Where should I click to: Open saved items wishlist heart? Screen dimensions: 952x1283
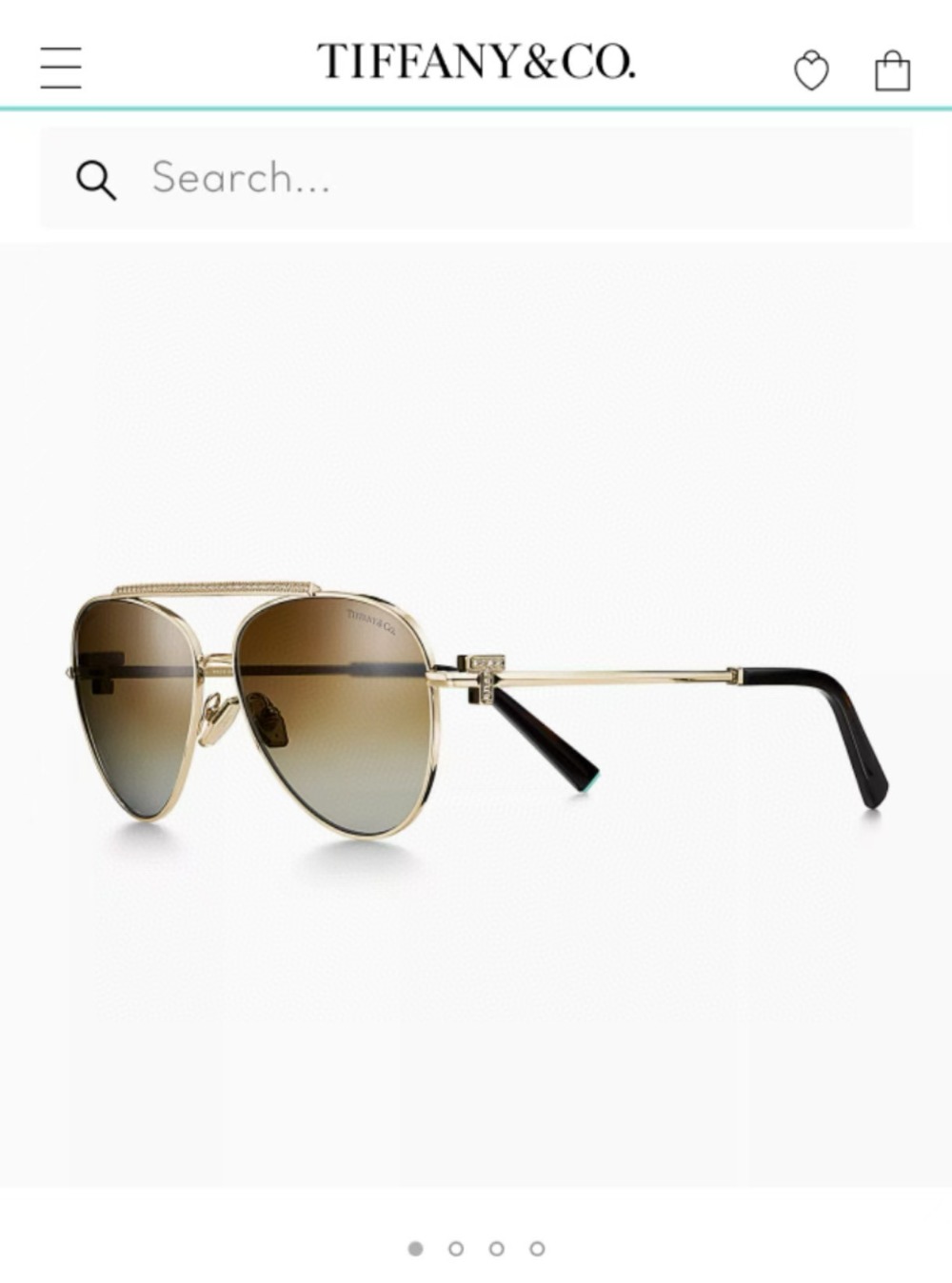click(x=811, y=70)
